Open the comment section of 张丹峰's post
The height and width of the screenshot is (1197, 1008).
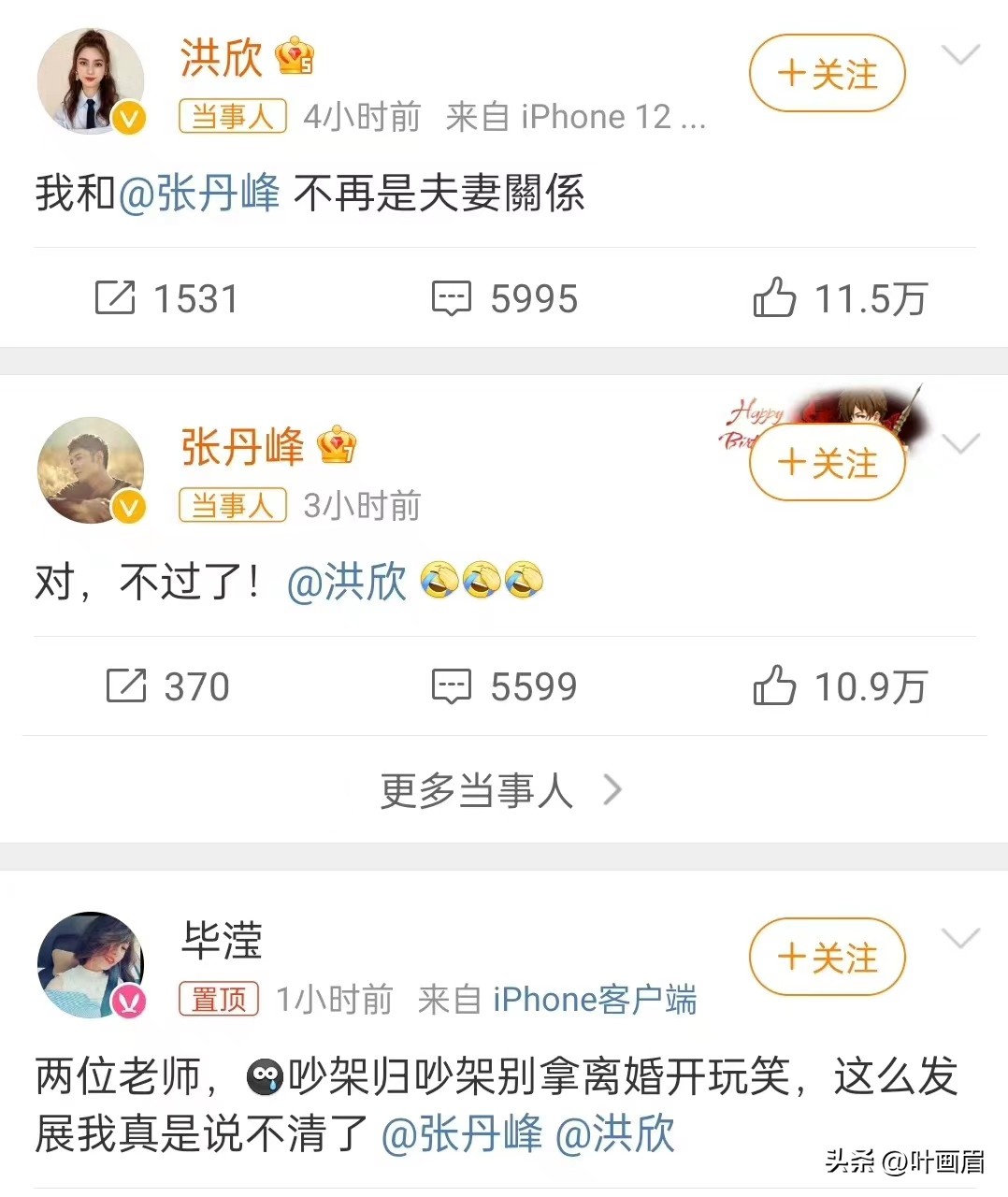[453, 686]
